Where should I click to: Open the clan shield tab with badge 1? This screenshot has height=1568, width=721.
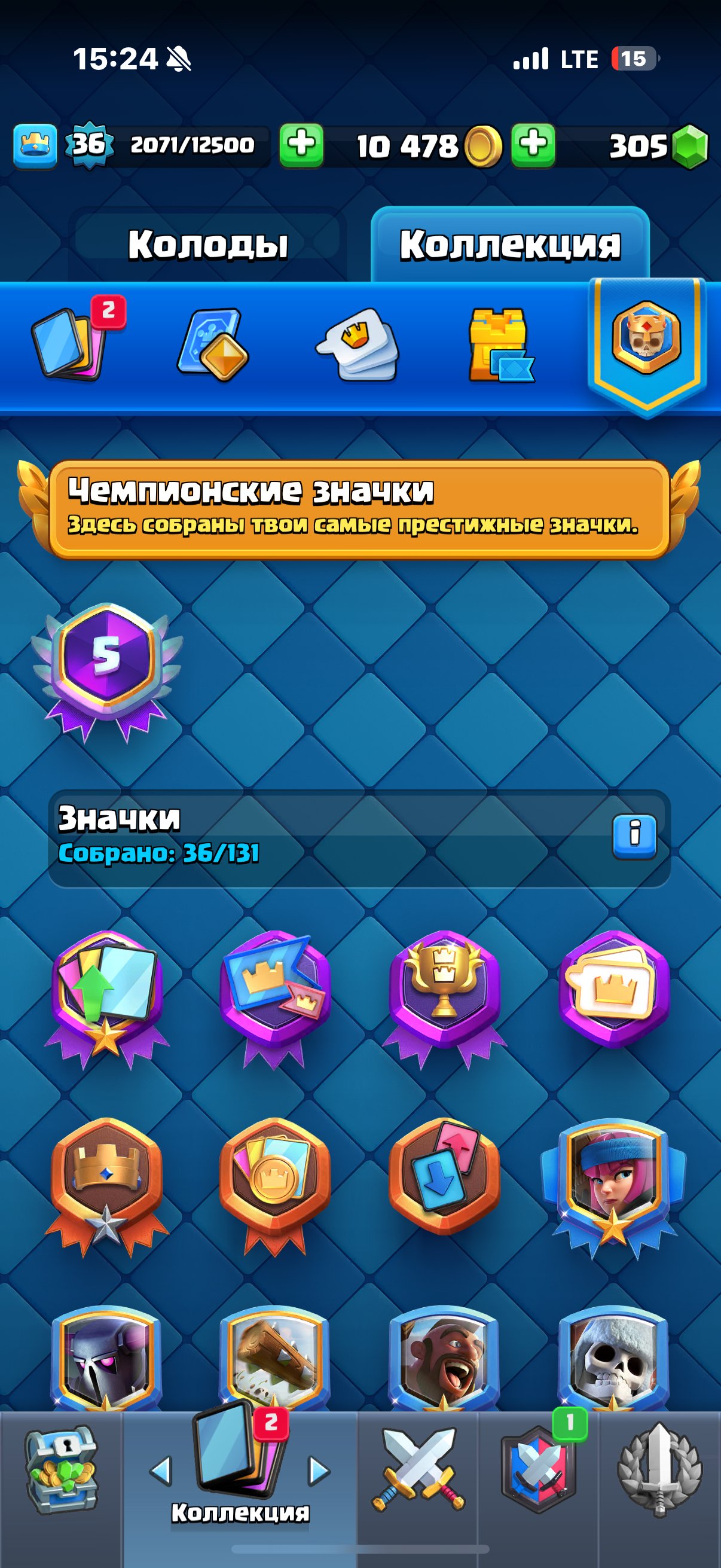pos(539,1470)
